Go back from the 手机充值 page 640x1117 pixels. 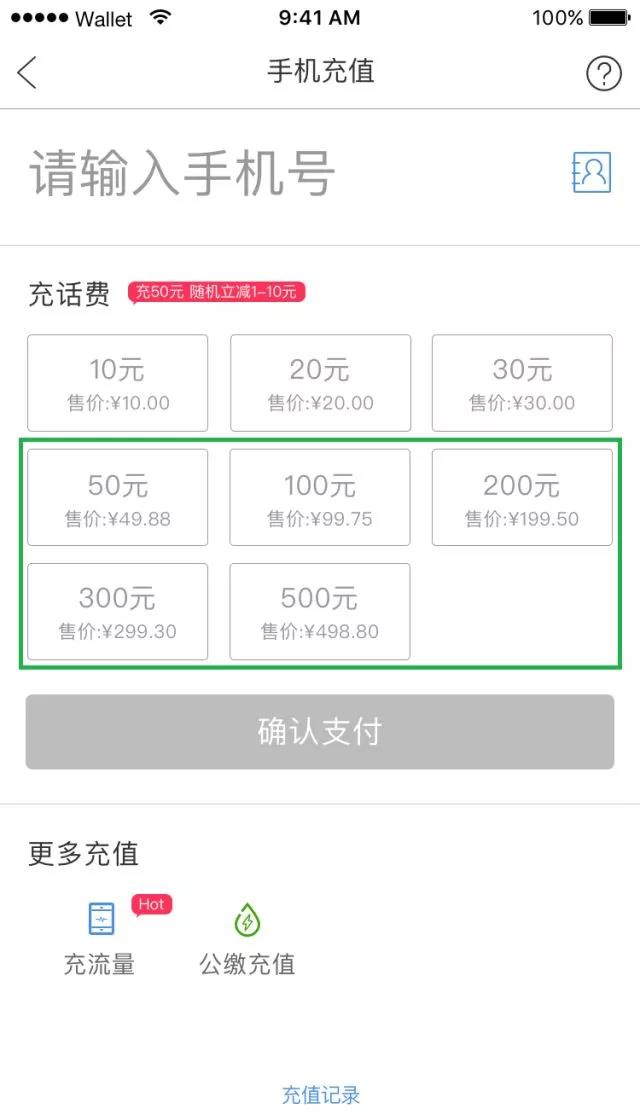(27, 72)
